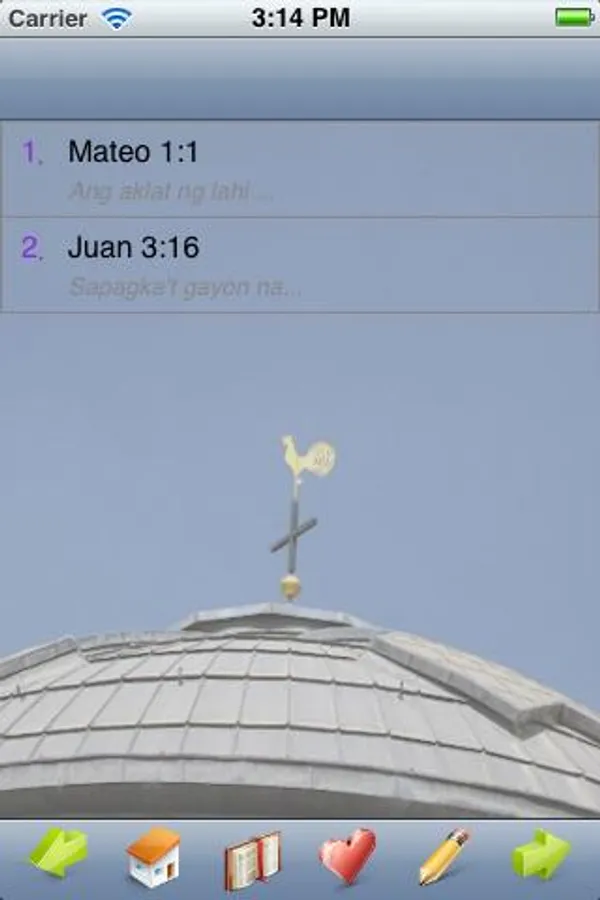The image size is (600, 900).
Task: Go forward with the right green arrow
Action: pyautogui.click(x=541, y=855)
